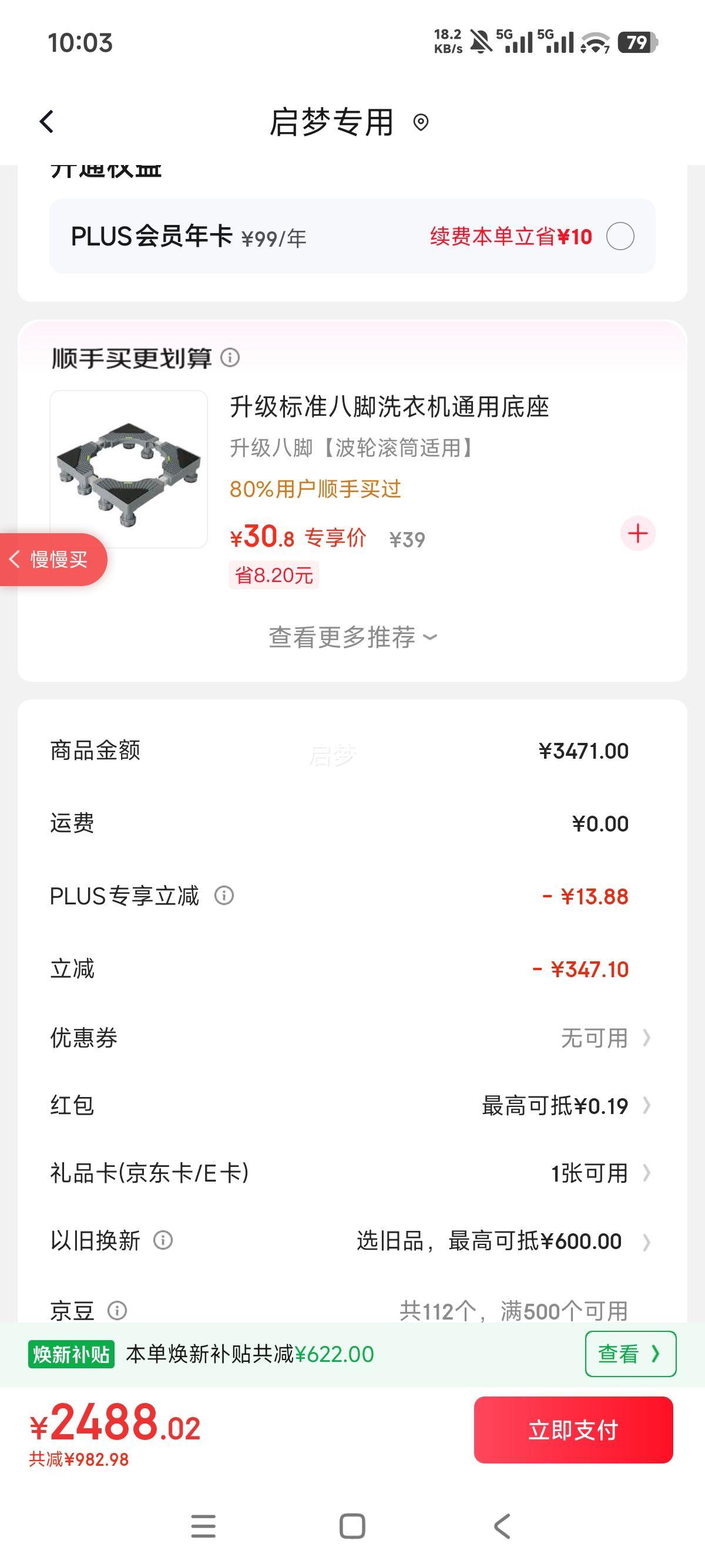Select the PLUS会员年卡 renewal radio button

coord(622,237)
